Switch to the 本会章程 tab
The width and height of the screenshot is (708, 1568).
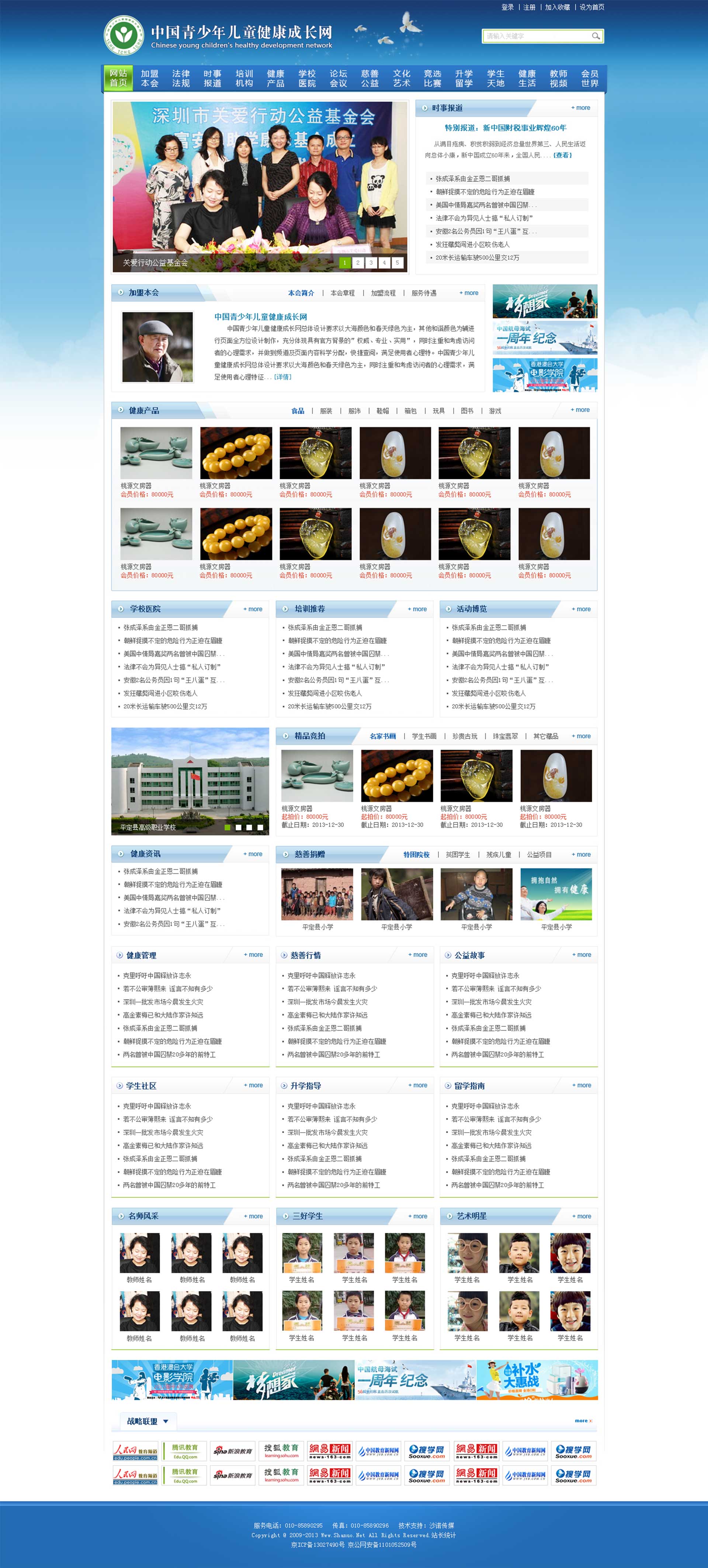[342, 293]
